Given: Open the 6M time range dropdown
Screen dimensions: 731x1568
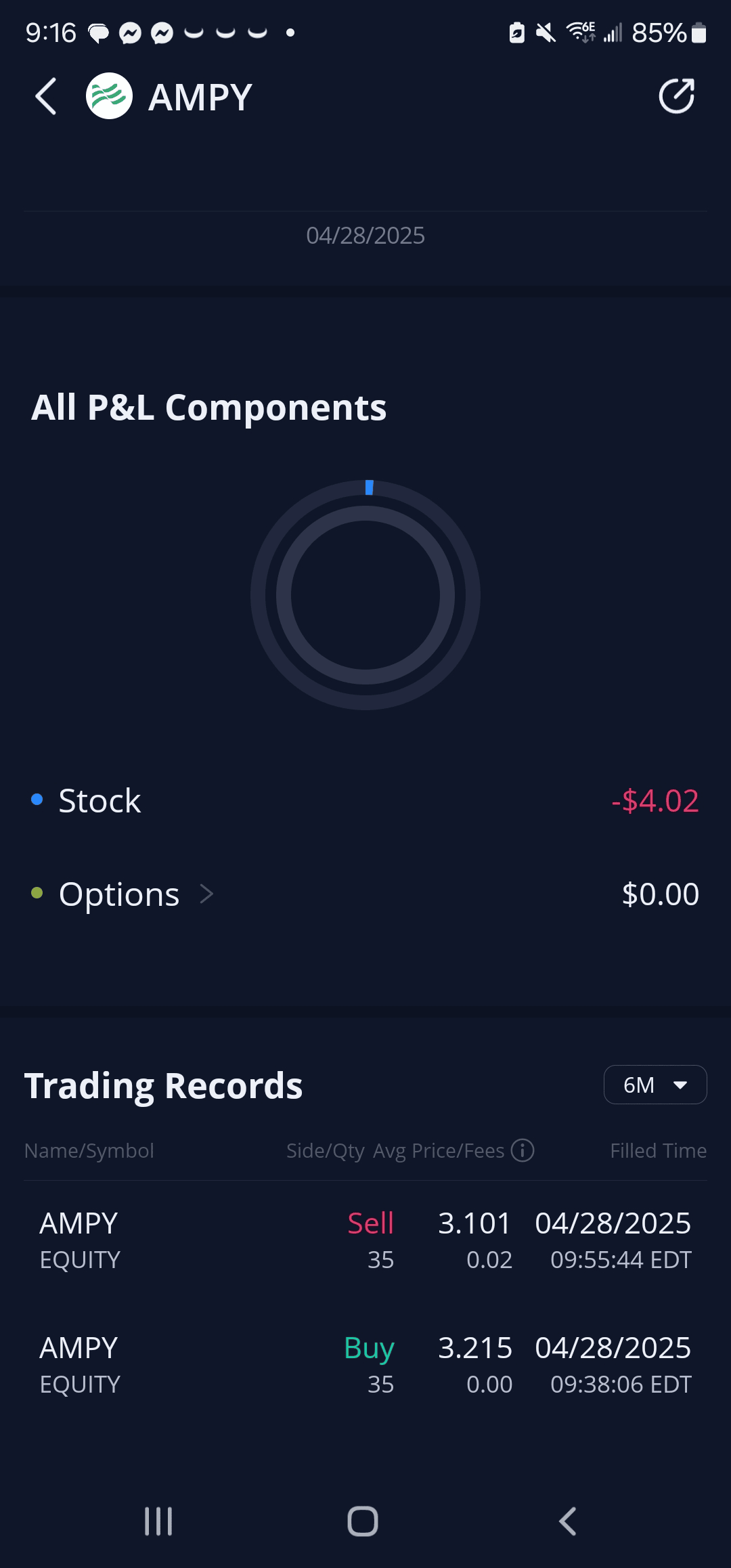Looking at the screenshot, I should pos(655,1085).
